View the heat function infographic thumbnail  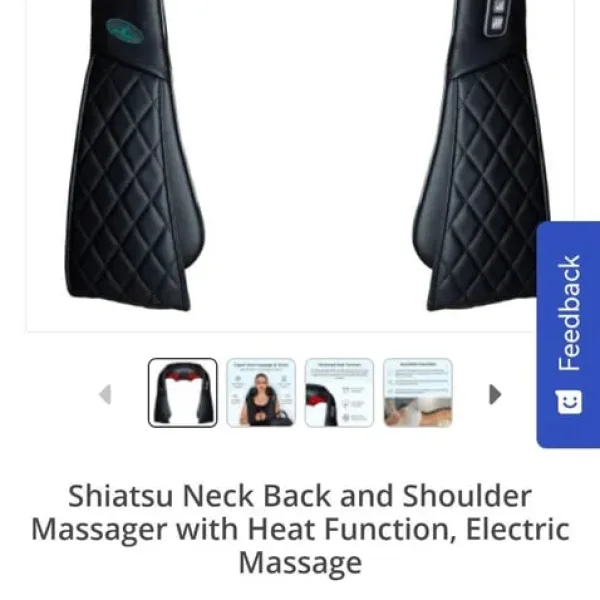339,393
